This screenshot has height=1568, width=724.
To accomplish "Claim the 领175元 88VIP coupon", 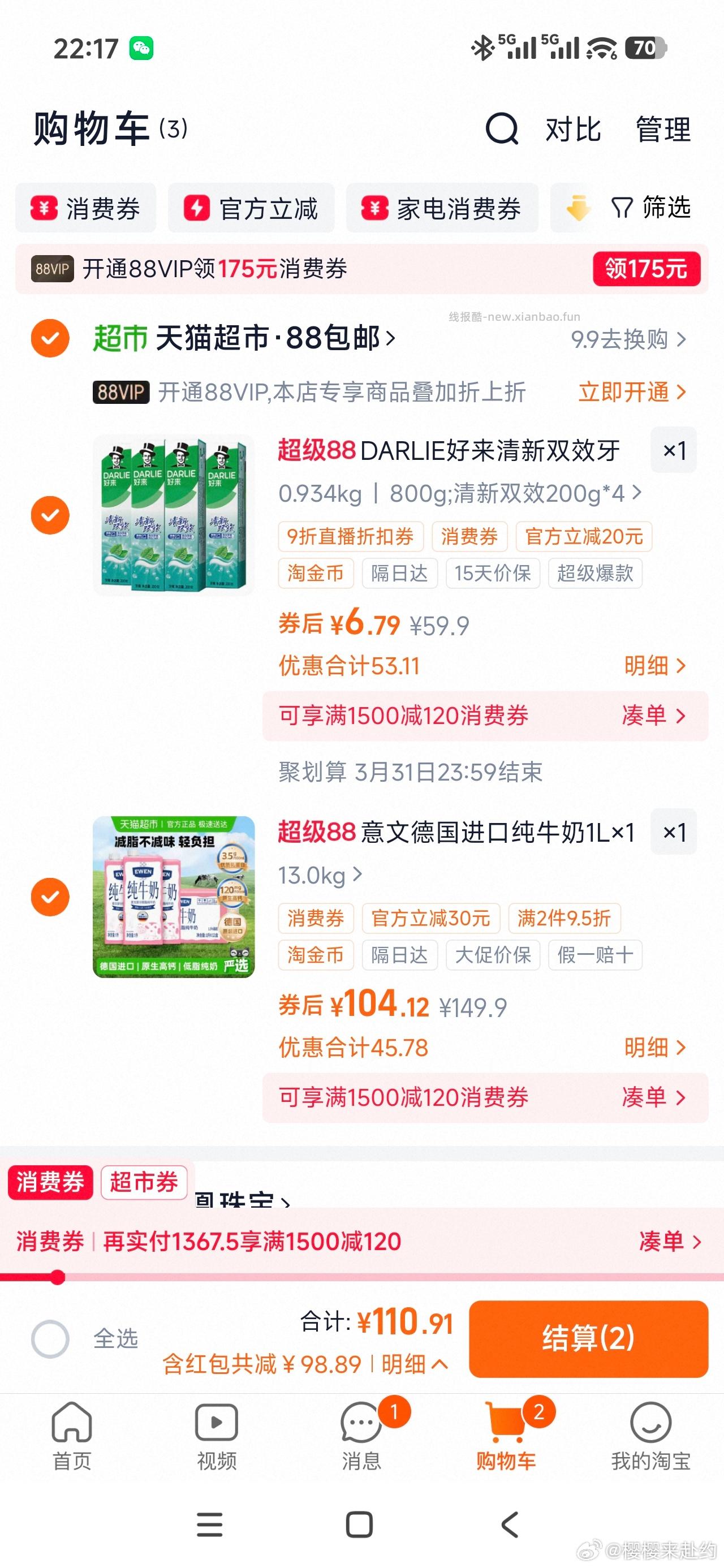I will pos(646,269).
